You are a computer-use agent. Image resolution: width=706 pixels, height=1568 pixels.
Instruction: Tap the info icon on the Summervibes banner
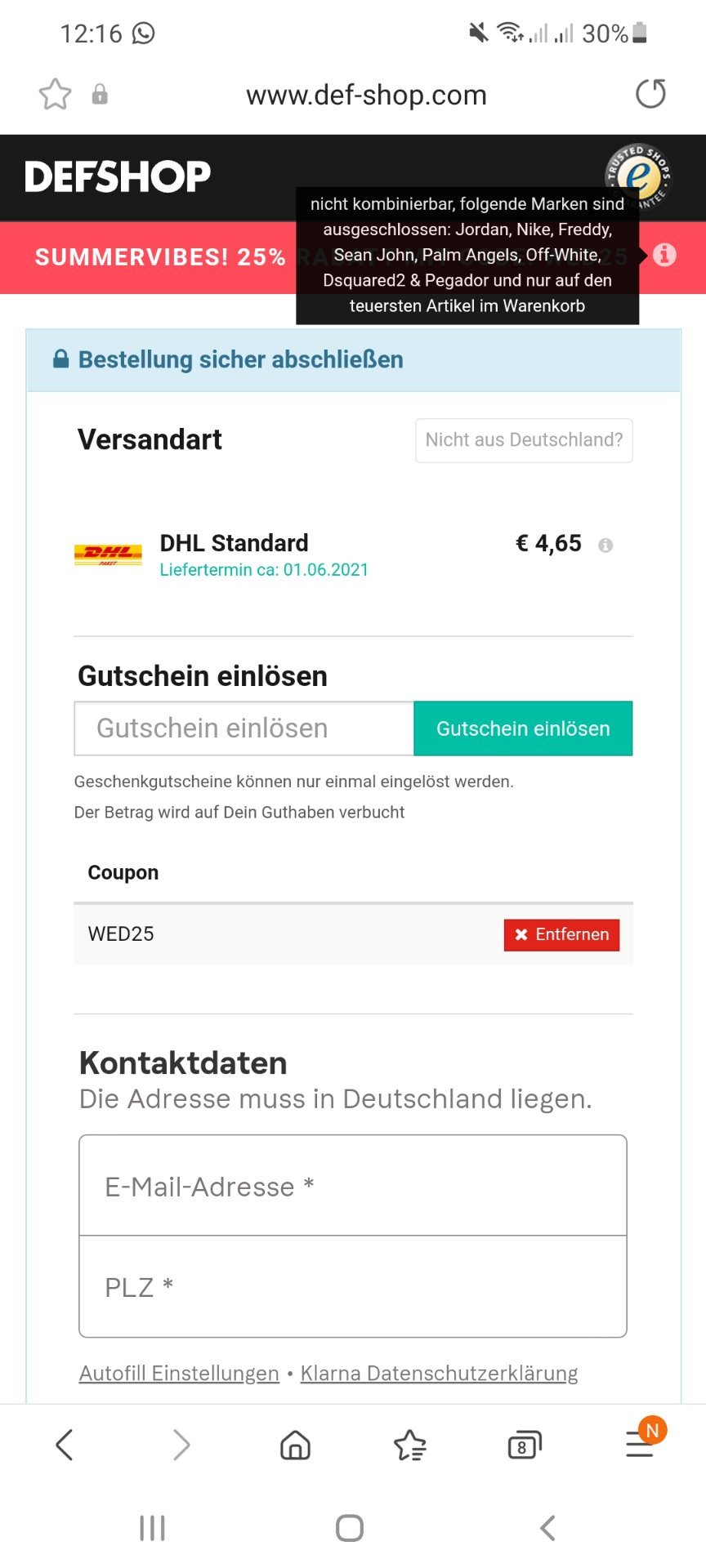click(664, 255)
